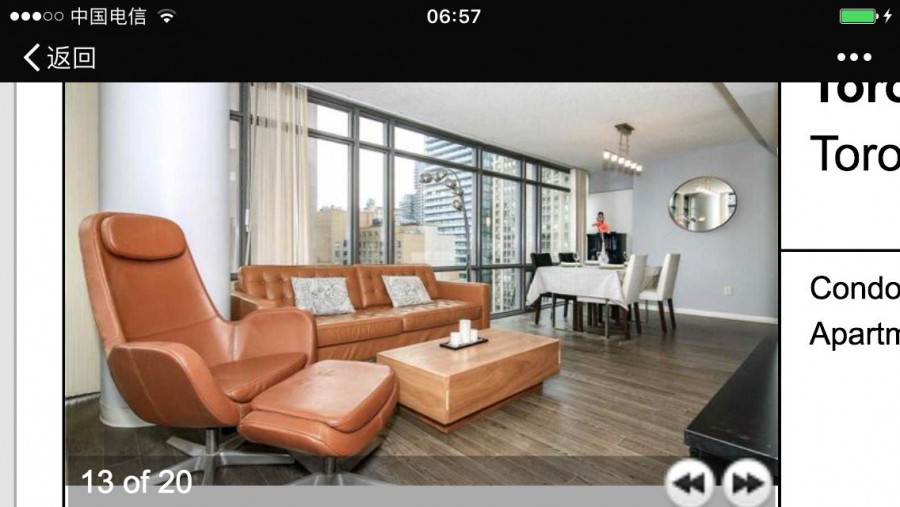Image resolution: width=900 pixels, height=507 pixels.
Task: Open the three-dot more menu
Action: (x=854, y=57)
